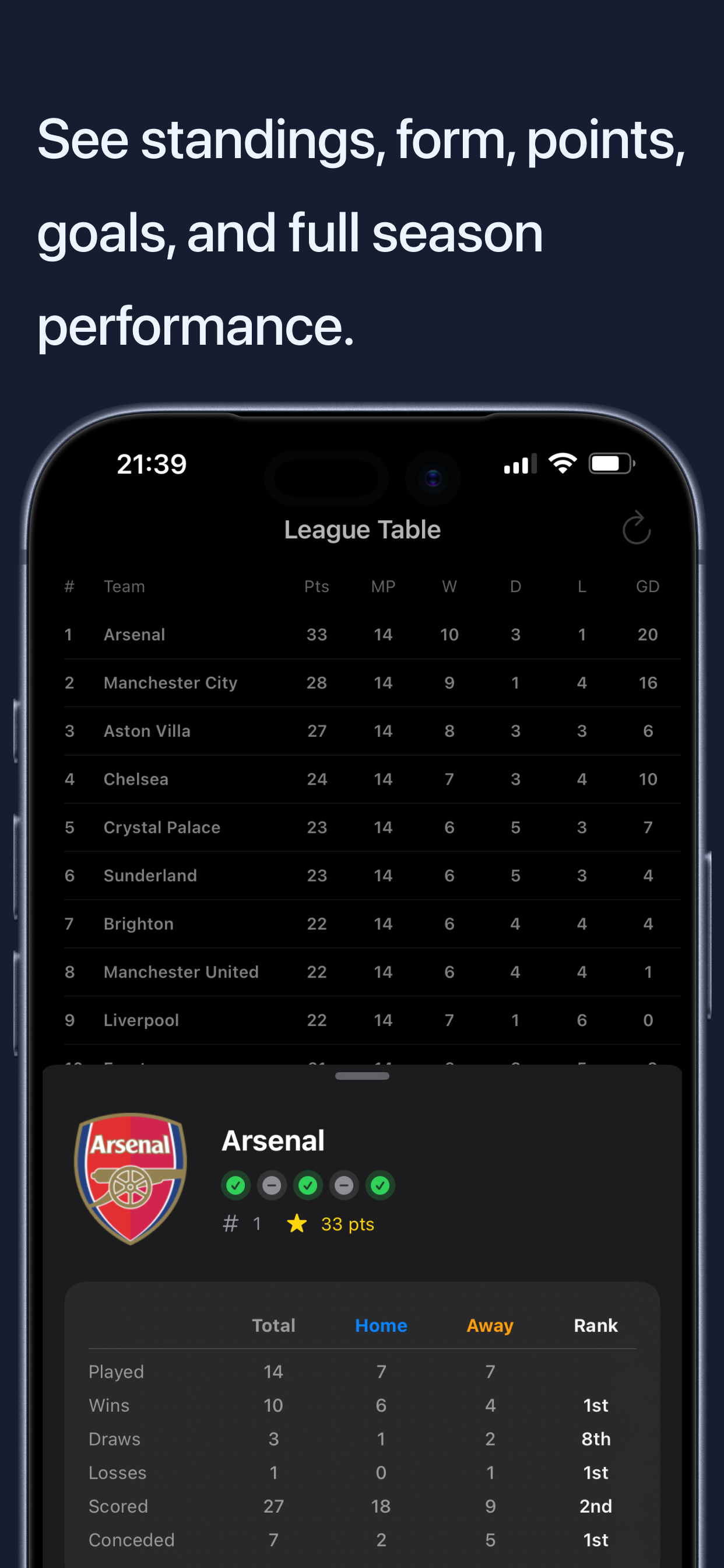Sort table by the Pts column header
Screen dimensions: 724x1568
coord(317,586)
